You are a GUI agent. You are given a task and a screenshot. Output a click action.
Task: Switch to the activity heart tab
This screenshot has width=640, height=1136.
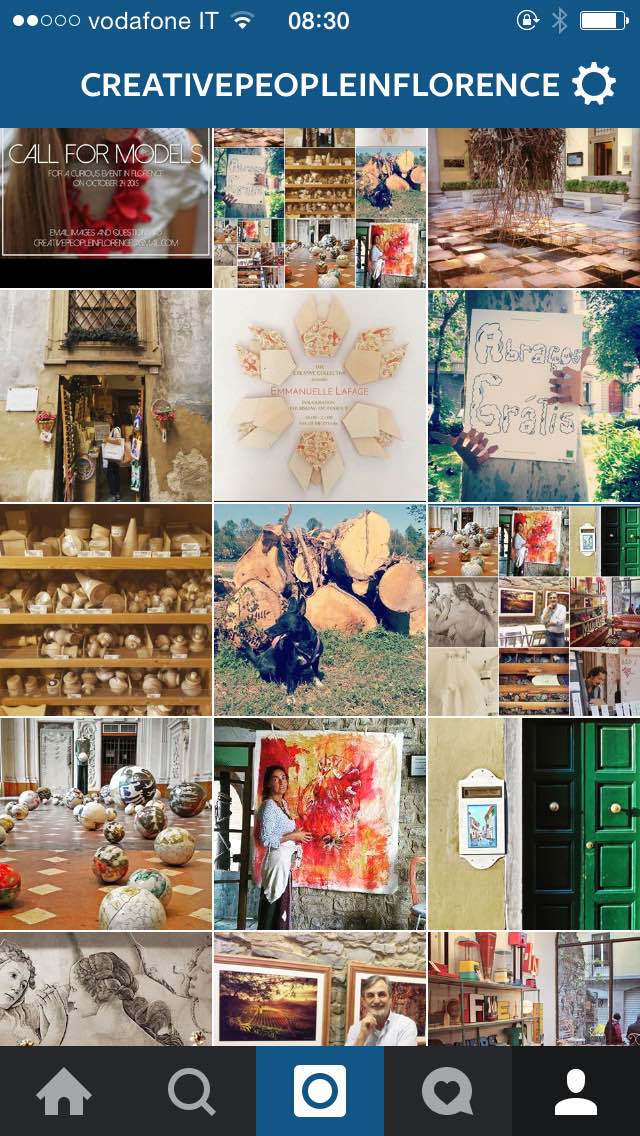tap(447, 1091)
